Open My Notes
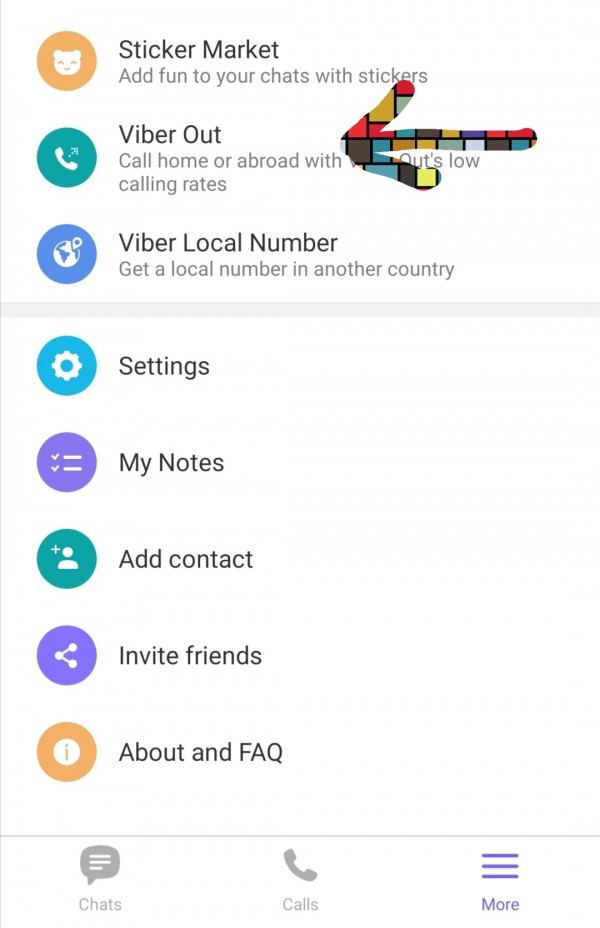Viewport: 600px width, 928px height. pyautogui.click(x=171, y=463)
